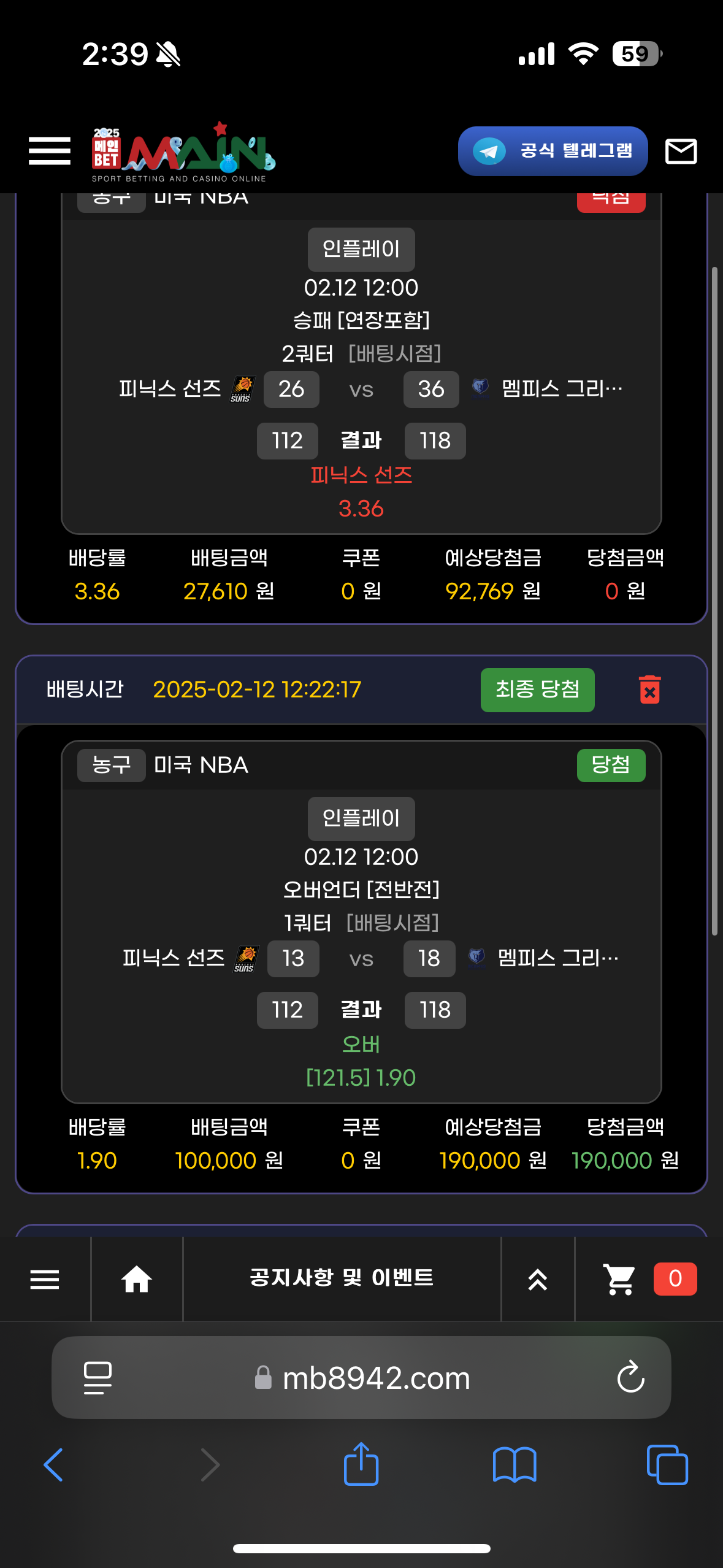Show open Safari tabs
The height and width of the screenshot is (1568, 723).
667,1465
